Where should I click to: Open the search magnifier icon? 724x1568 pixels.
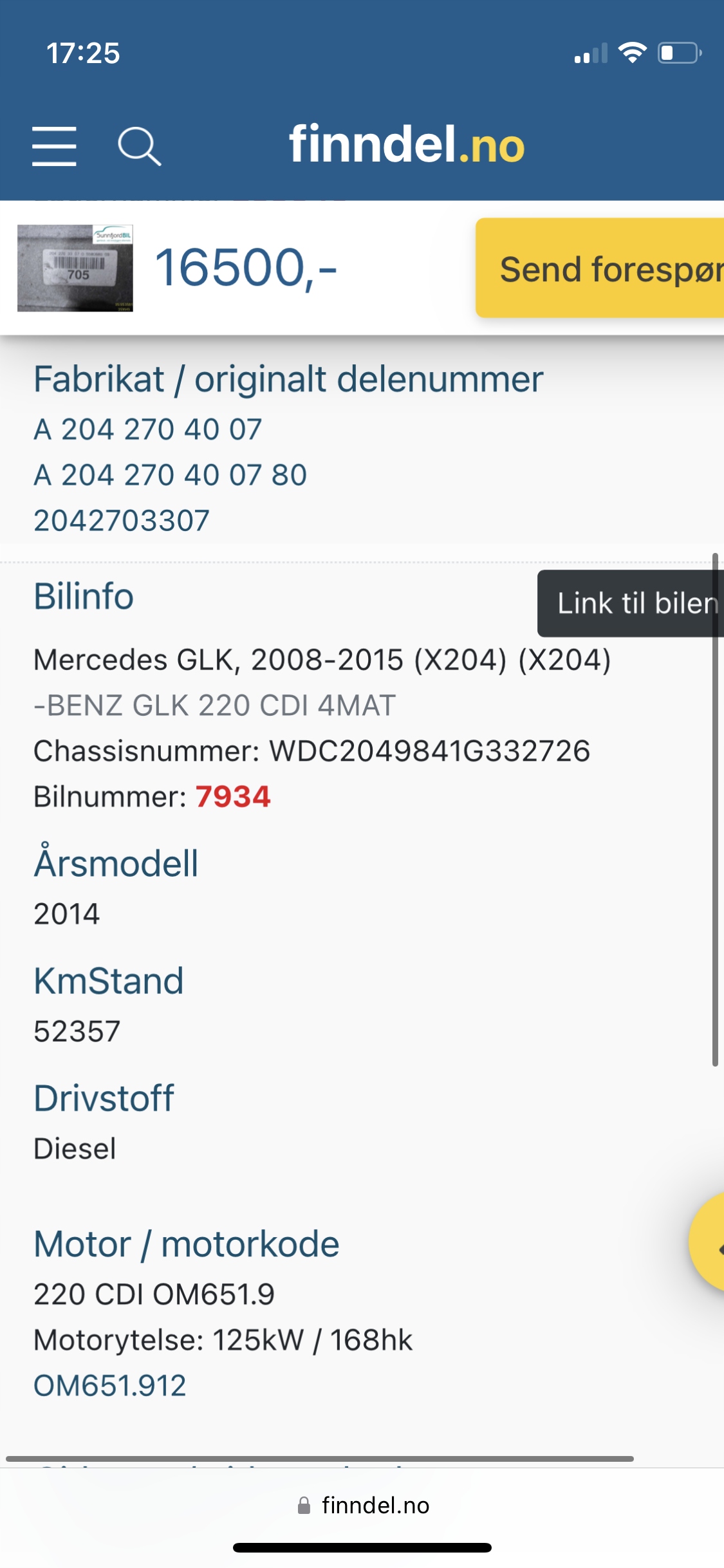139,147
